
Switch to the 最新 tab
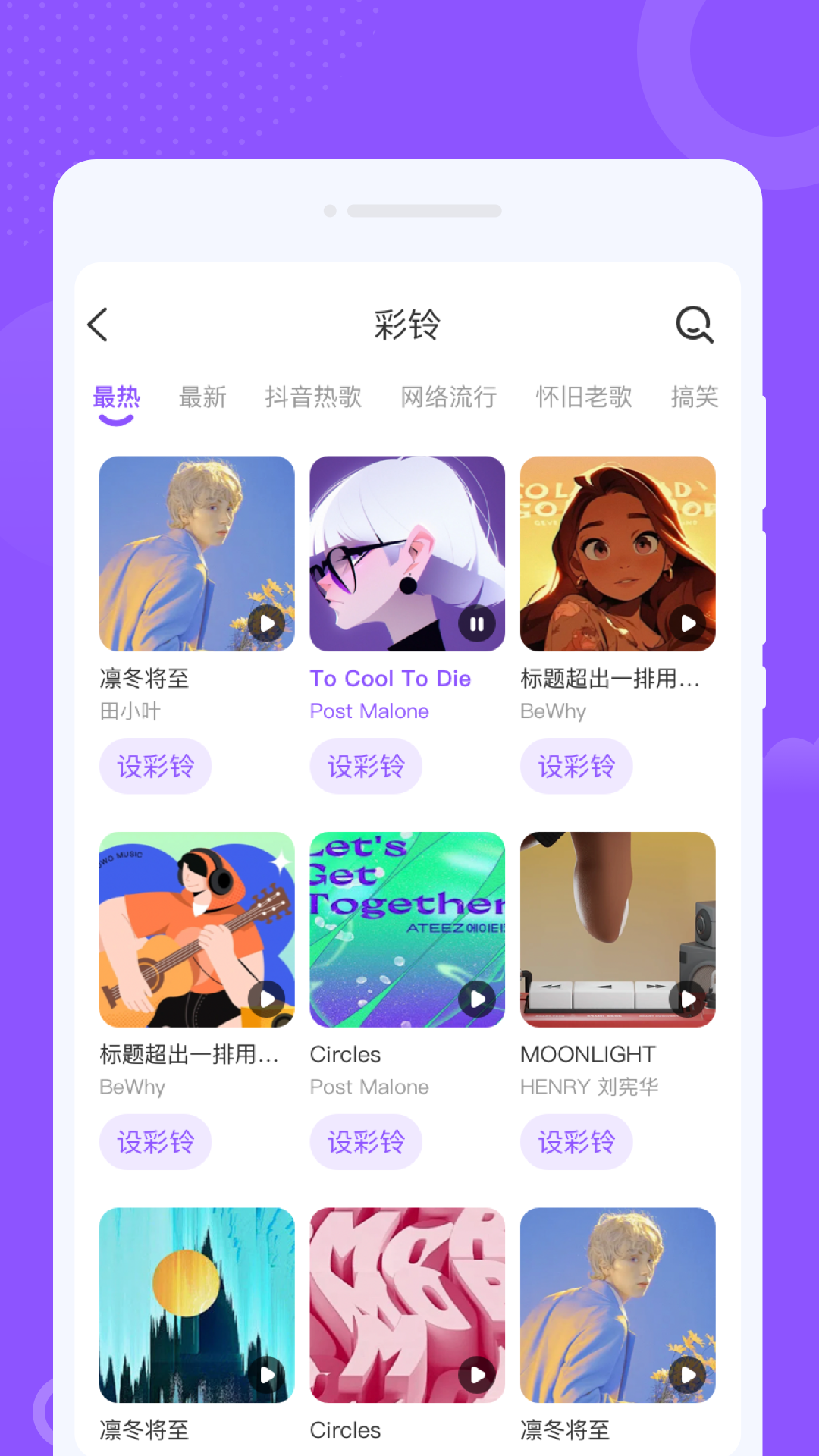[x=202, y=397]
